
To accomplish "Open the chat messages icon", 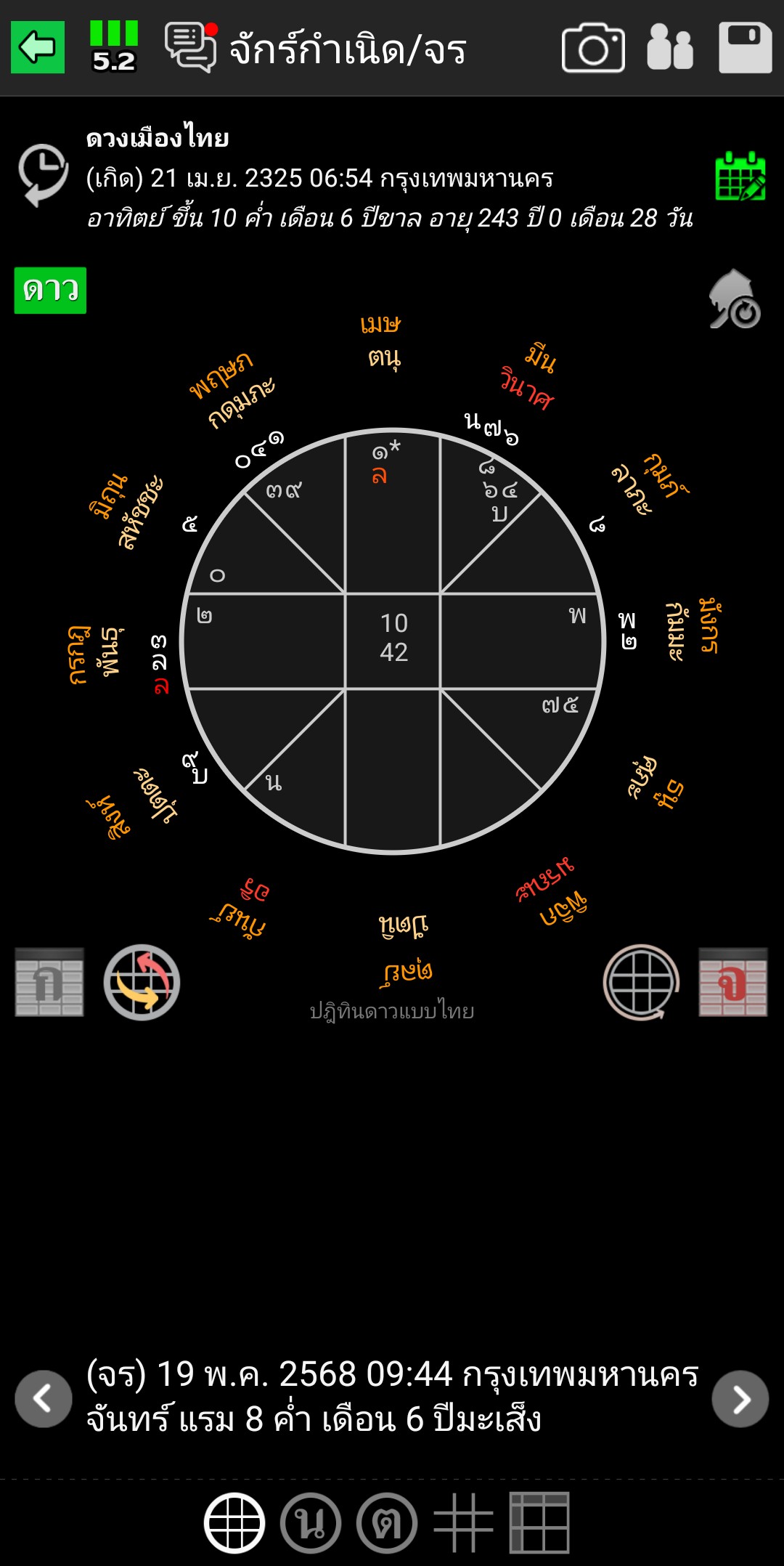I will point(191,47).
